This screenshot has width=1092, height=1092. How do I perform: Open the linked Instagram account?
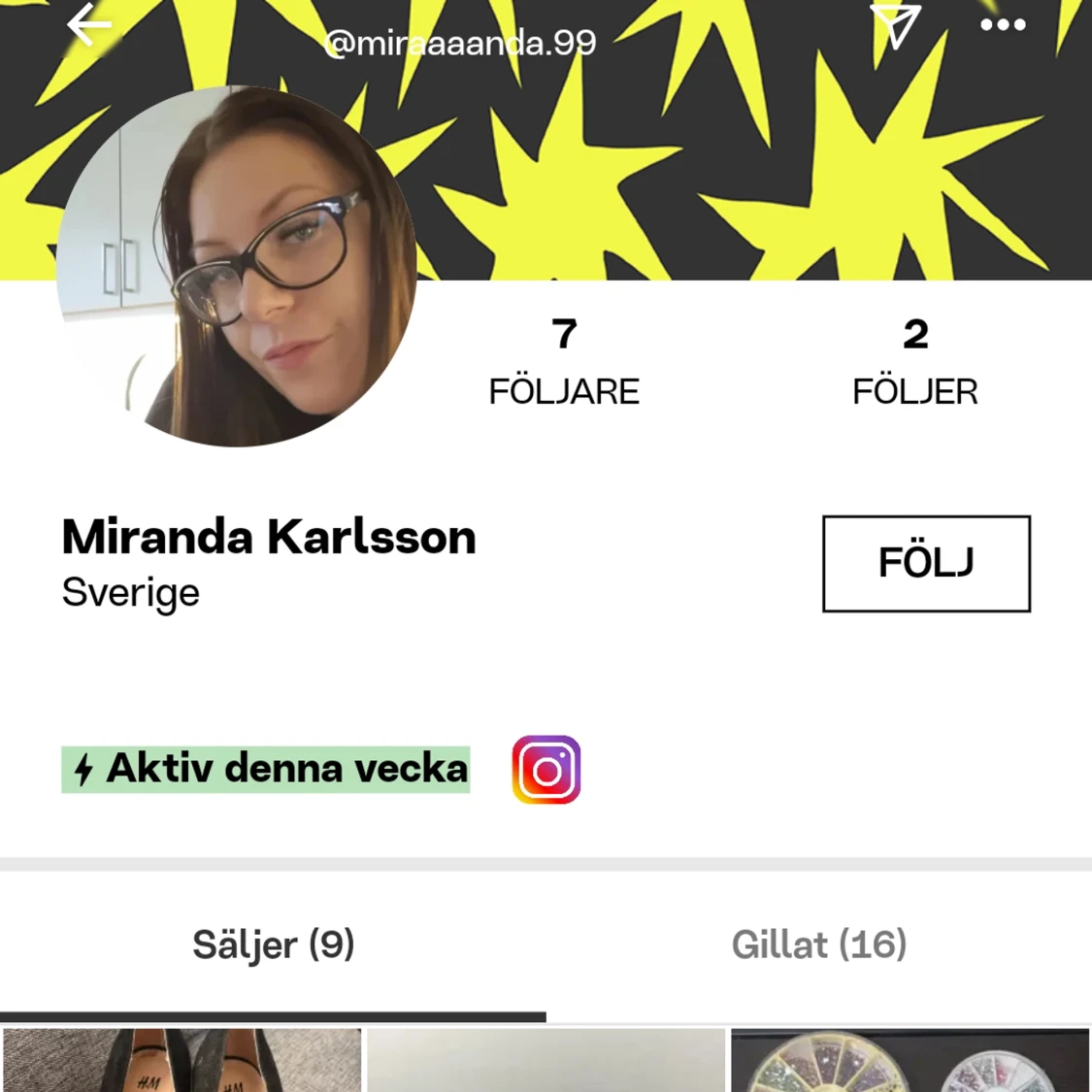click(546, 770)
